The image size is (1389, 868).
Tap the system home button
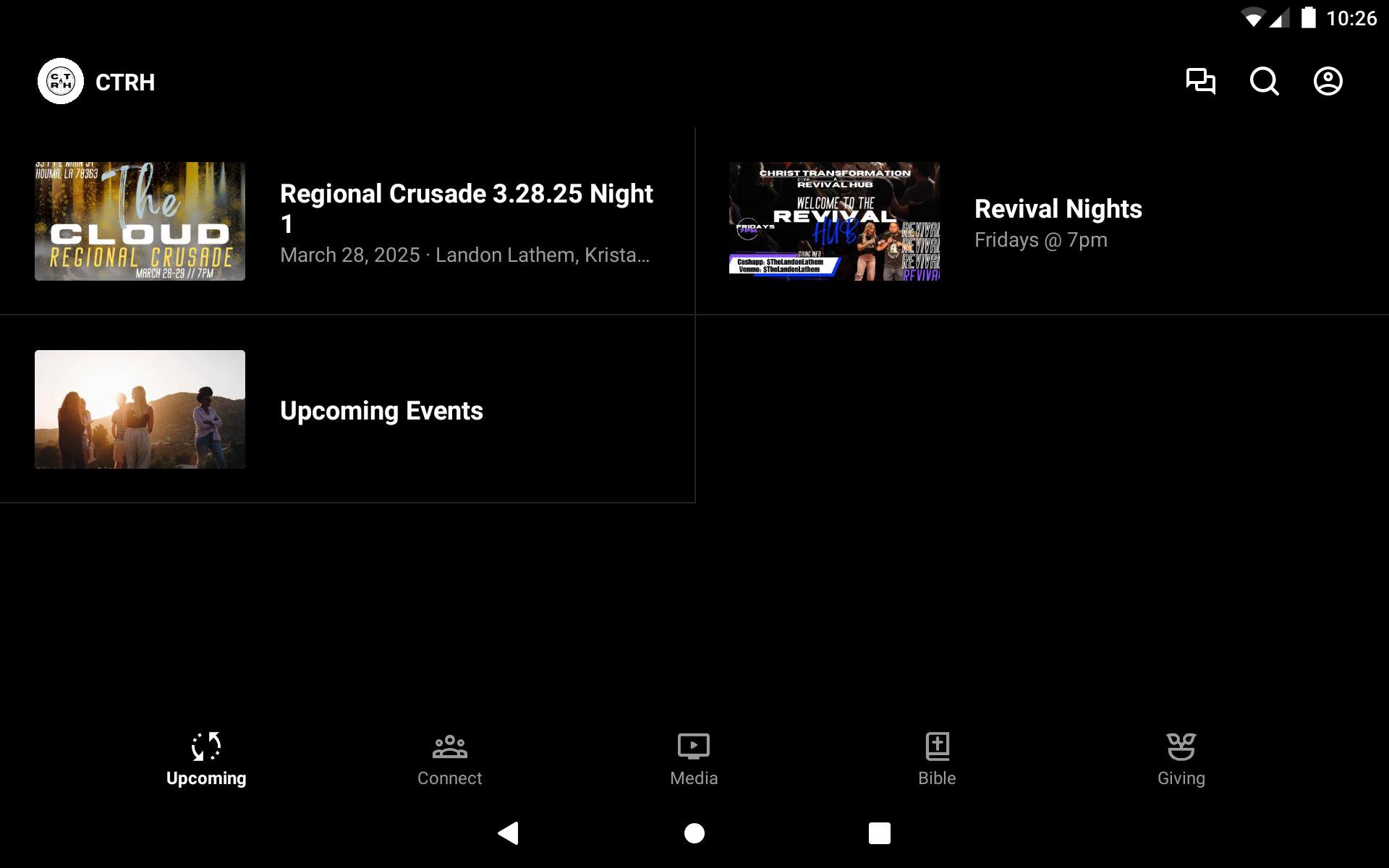694,833
